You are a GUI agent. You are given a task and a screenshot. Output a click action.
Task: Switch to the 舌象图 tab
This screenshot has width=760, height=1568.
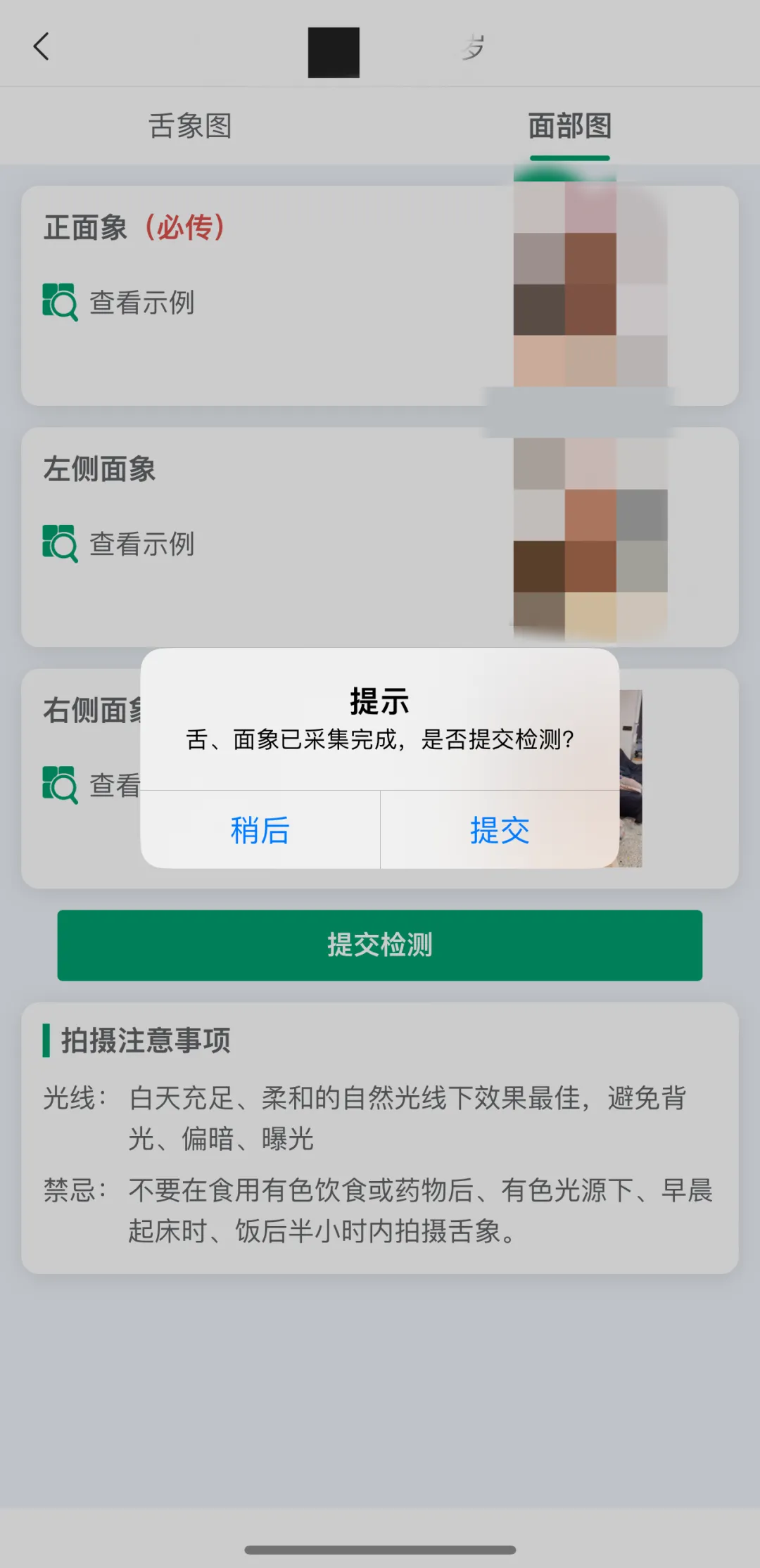pyautogui.click(x=190, y=127)
